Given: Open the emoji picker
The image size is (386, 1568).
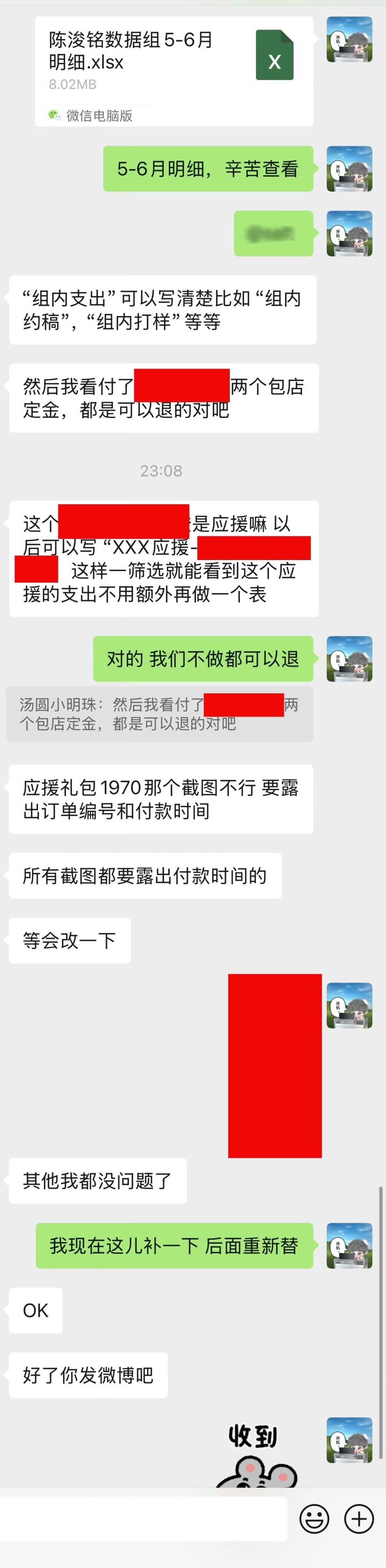Looking at the screenshot, I should (314, 1519).
